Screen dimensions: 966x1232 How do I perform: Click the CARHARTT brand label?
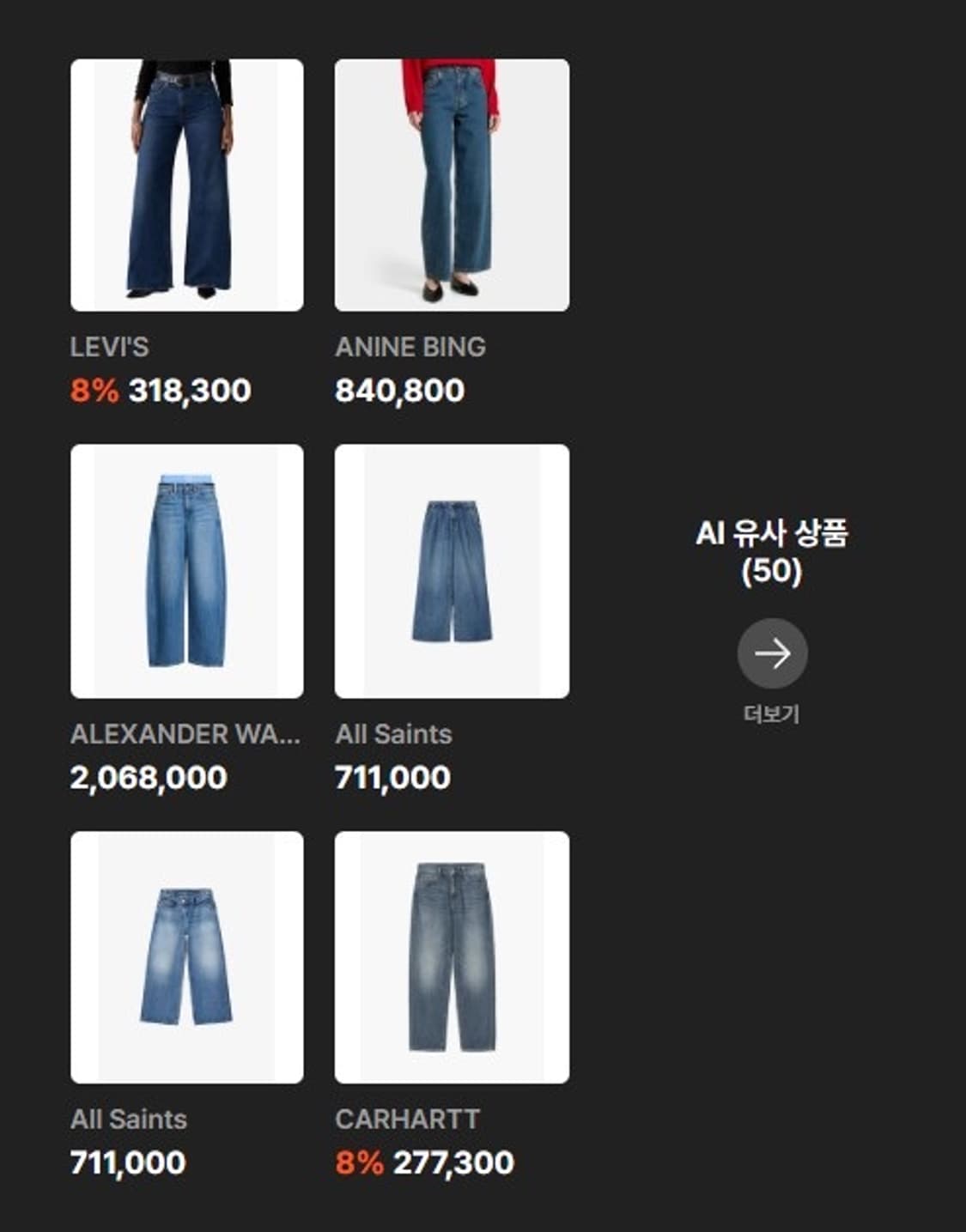407,1118
